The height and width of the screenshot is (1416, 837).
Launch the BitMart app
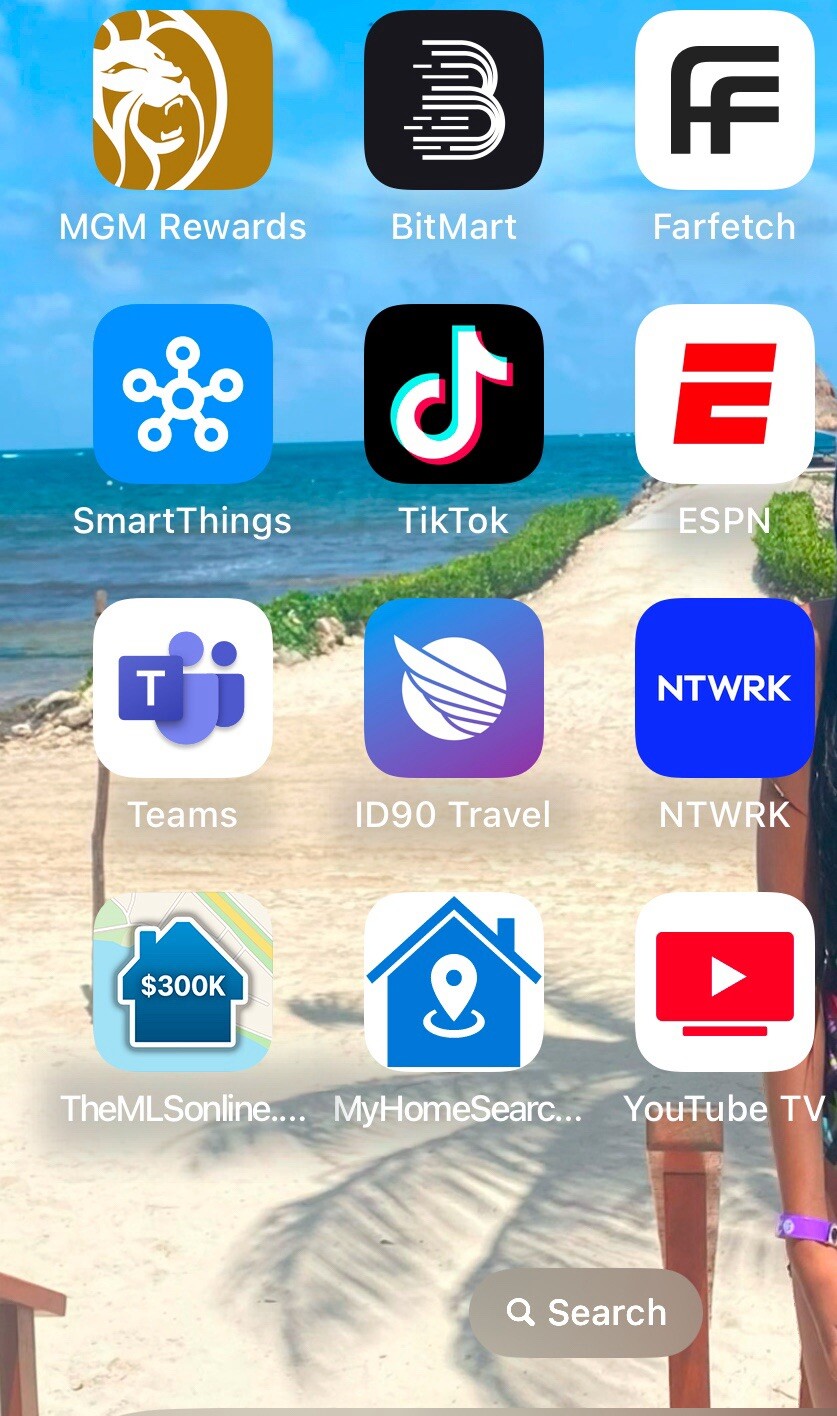453,100
